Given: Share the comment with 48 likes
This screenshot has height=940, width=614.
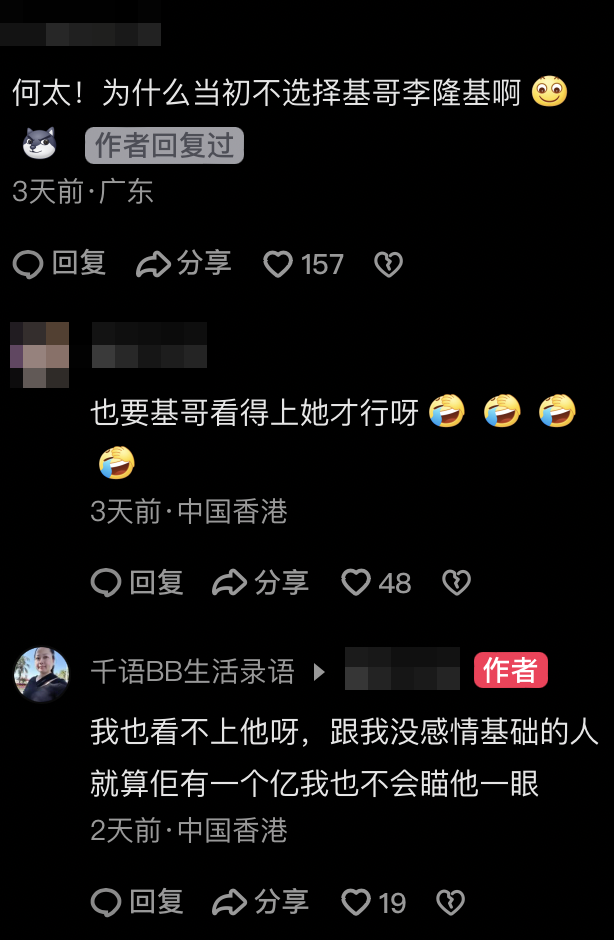Looking at the screenshot, I should [x=260, y=583].
